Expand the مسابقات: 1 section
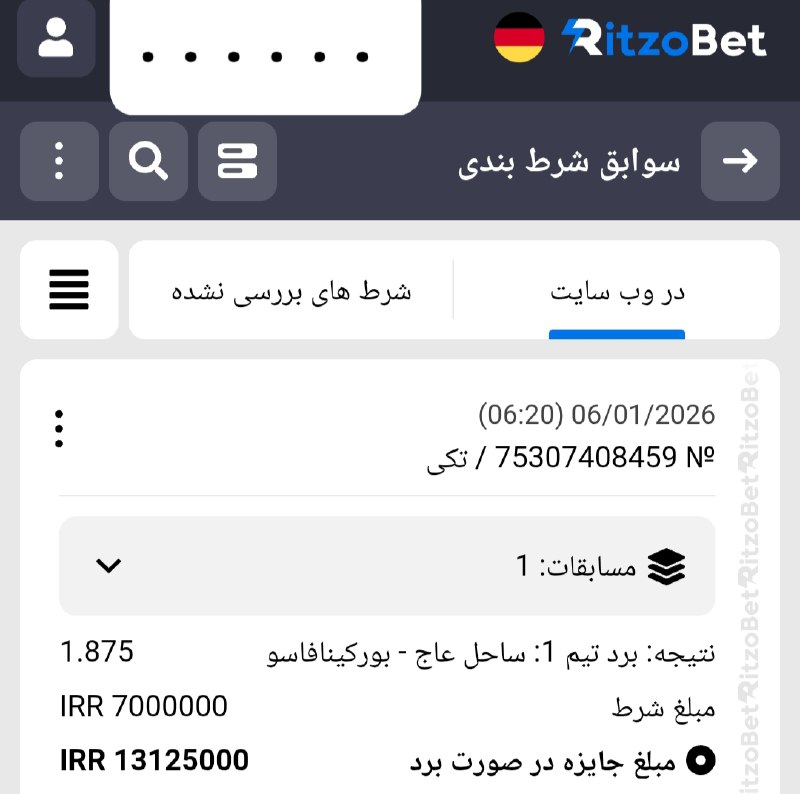The height and width of the screenshot is (794, 800). point(108,566)
